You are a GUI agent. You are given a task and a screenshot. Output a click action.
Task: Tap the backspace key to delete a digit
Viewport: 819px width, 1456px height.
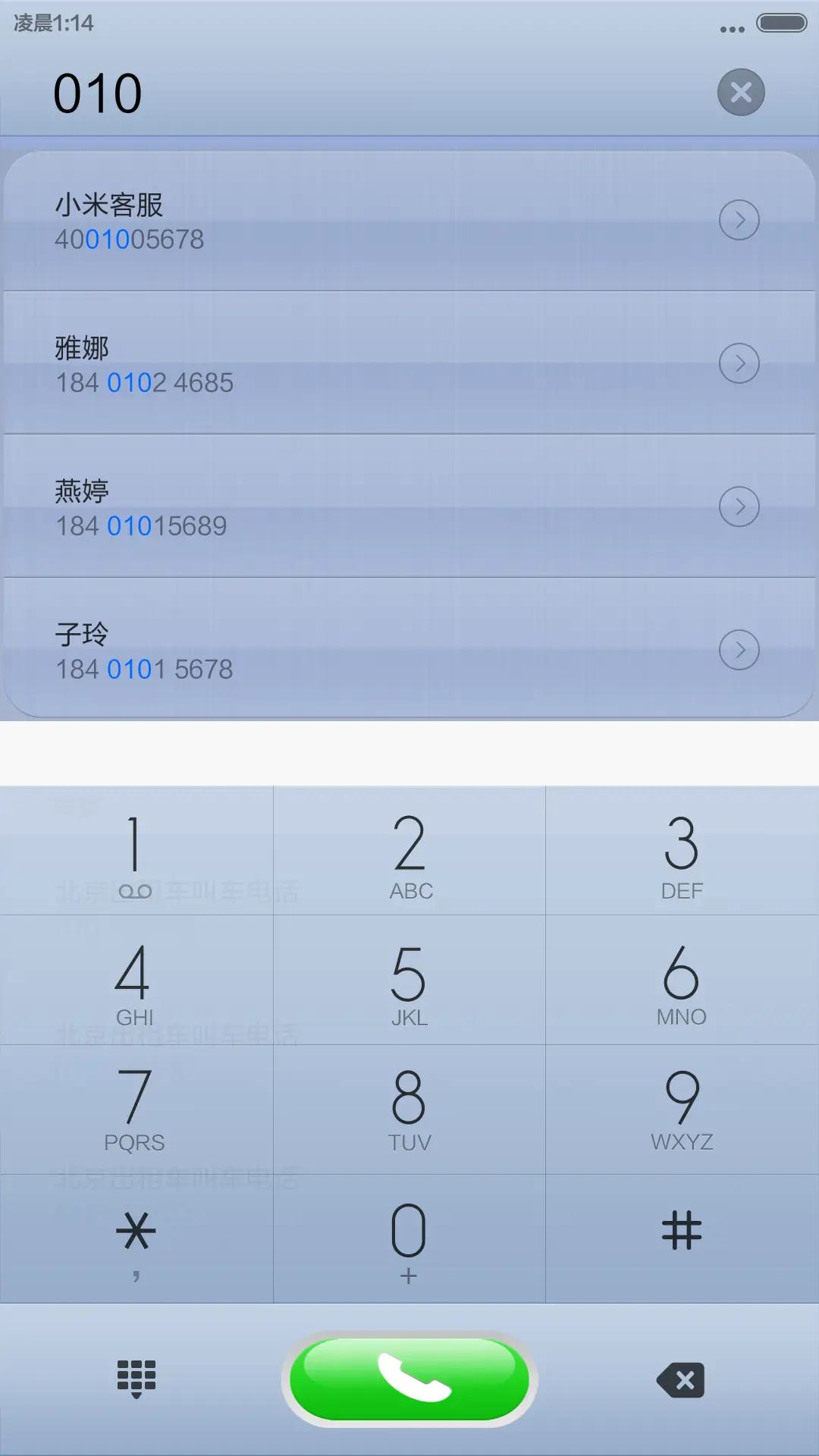tap(680, 1379)
